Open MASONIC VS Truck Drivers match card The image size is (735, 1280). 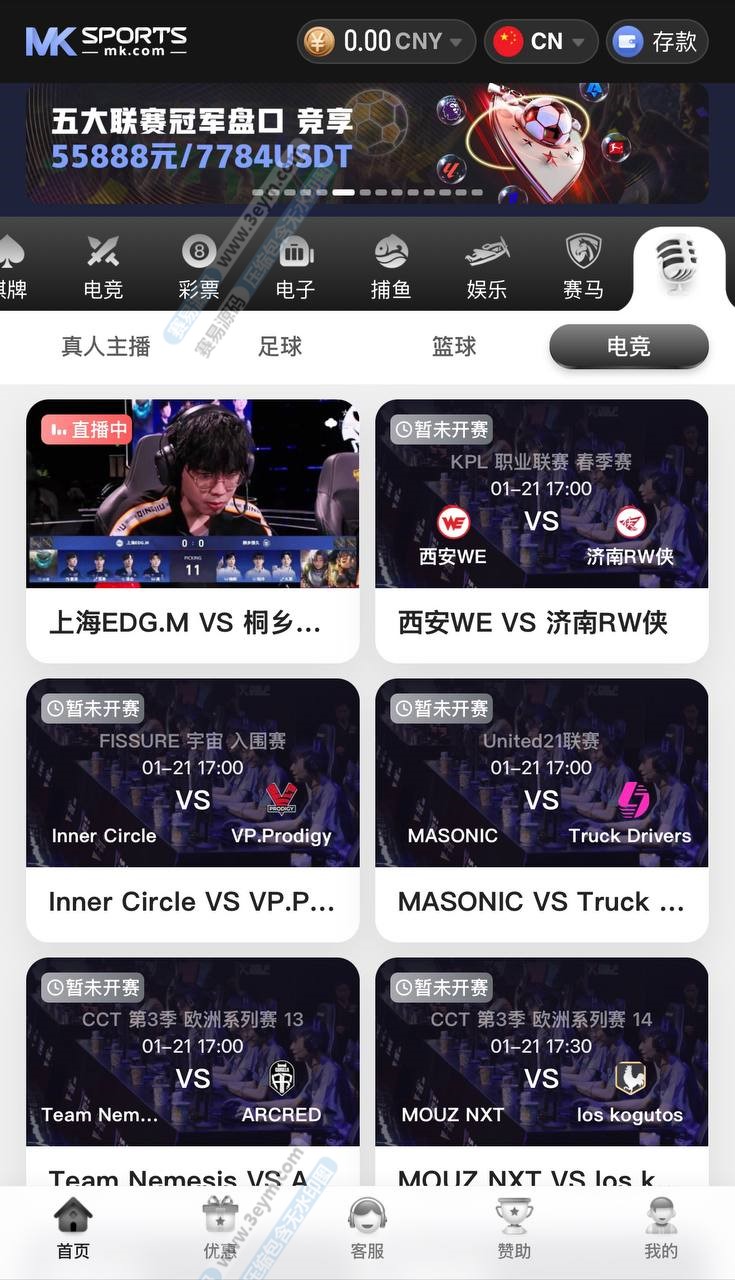pyautogui.click(x=541, y=810)
